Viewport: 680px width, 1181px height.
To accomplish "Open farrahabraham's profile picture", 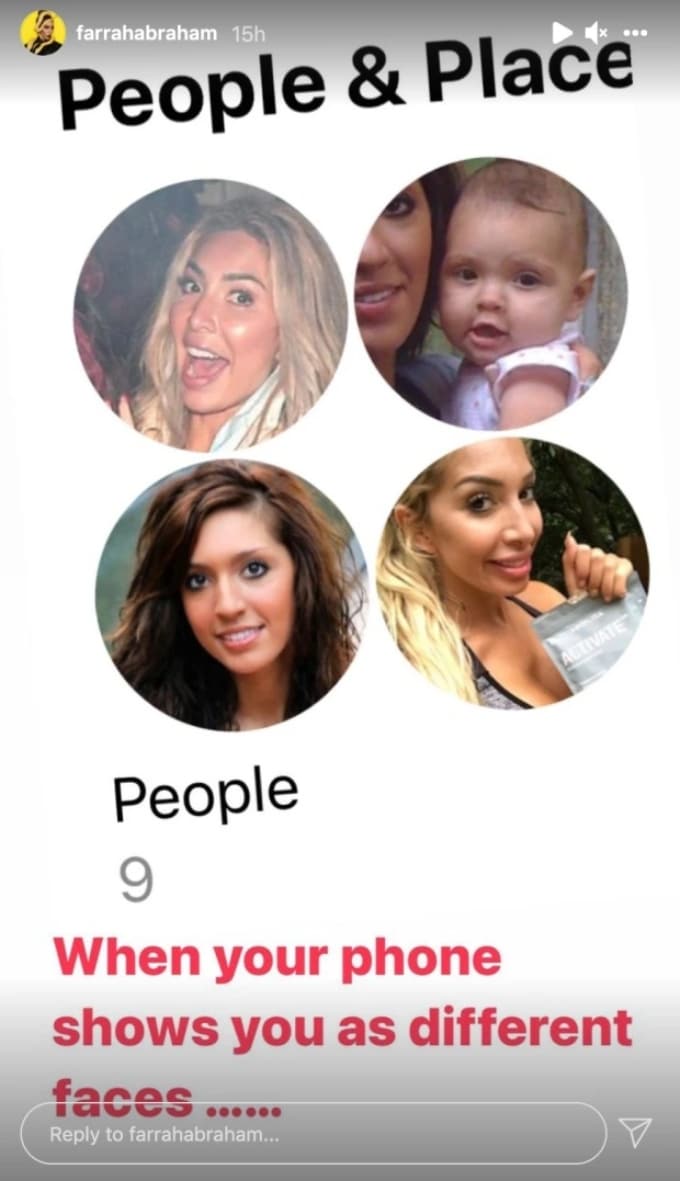I will pyautogui.click(x=42, y=33).
